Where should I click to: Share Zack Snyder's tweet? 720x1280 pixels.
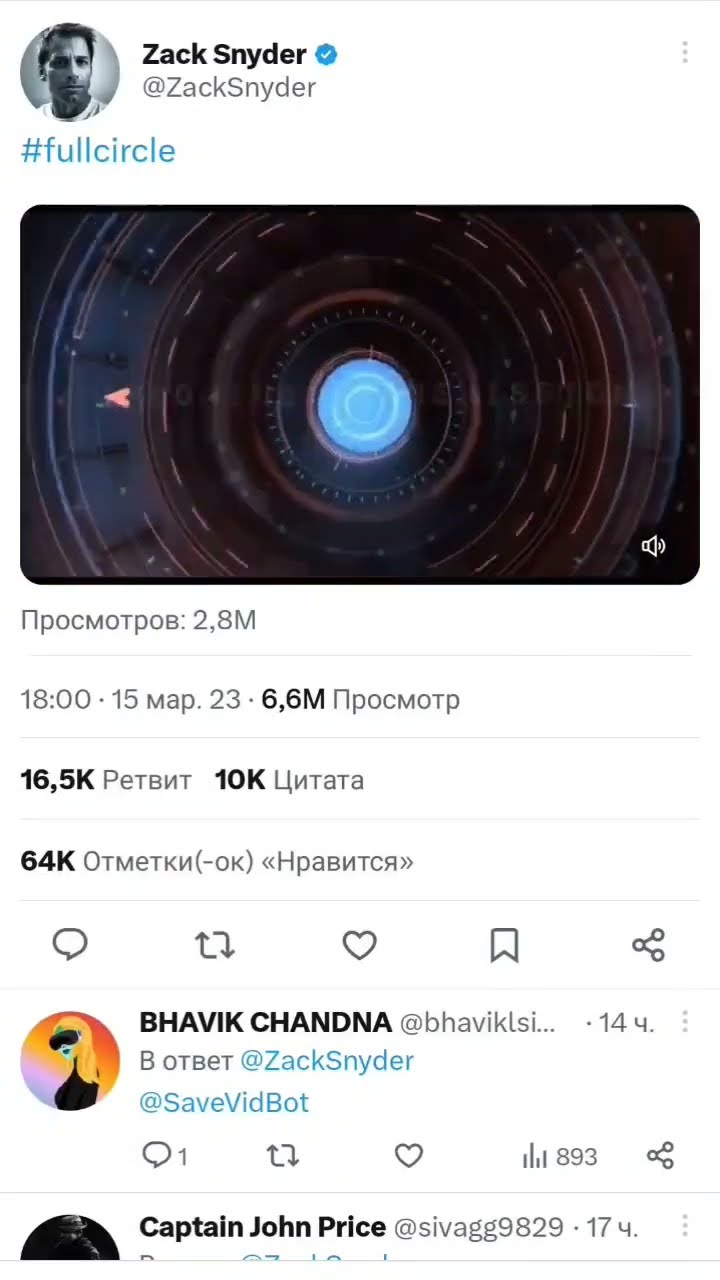649,945
